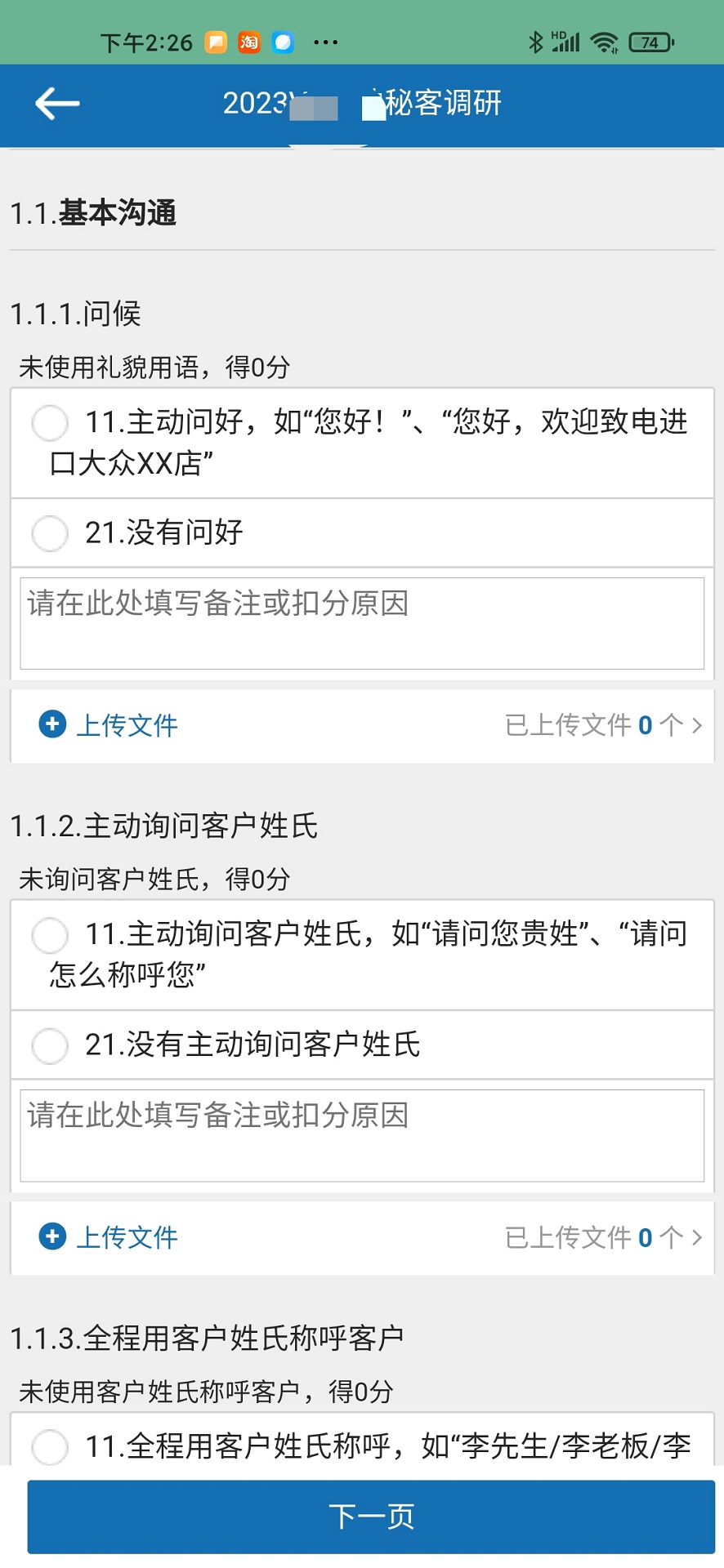This screenshot has width=724, height=1568.
Task: Tap the plus upload icon under 主动询问客户姓氏
Action: click(51, 1237)
